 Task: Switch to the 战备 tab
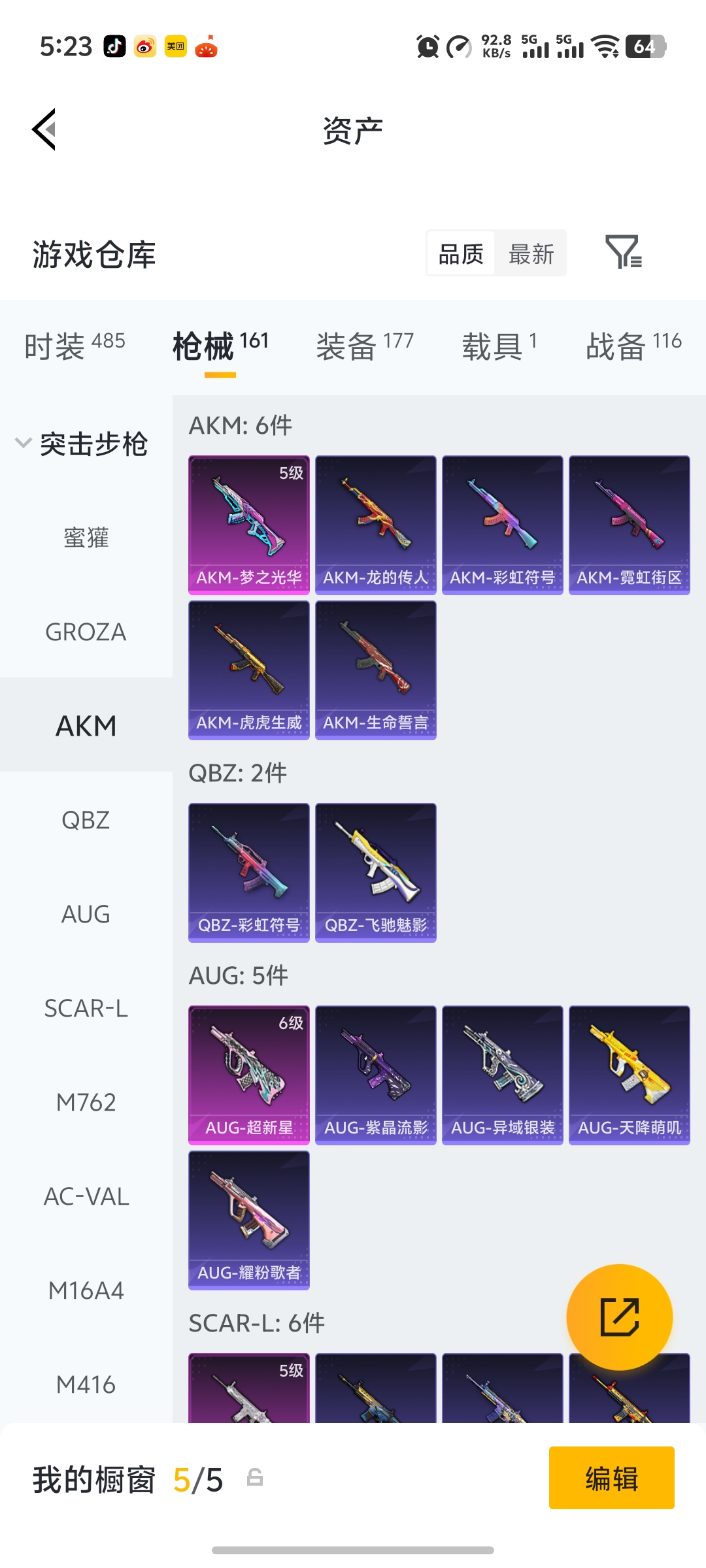(633, 345)
